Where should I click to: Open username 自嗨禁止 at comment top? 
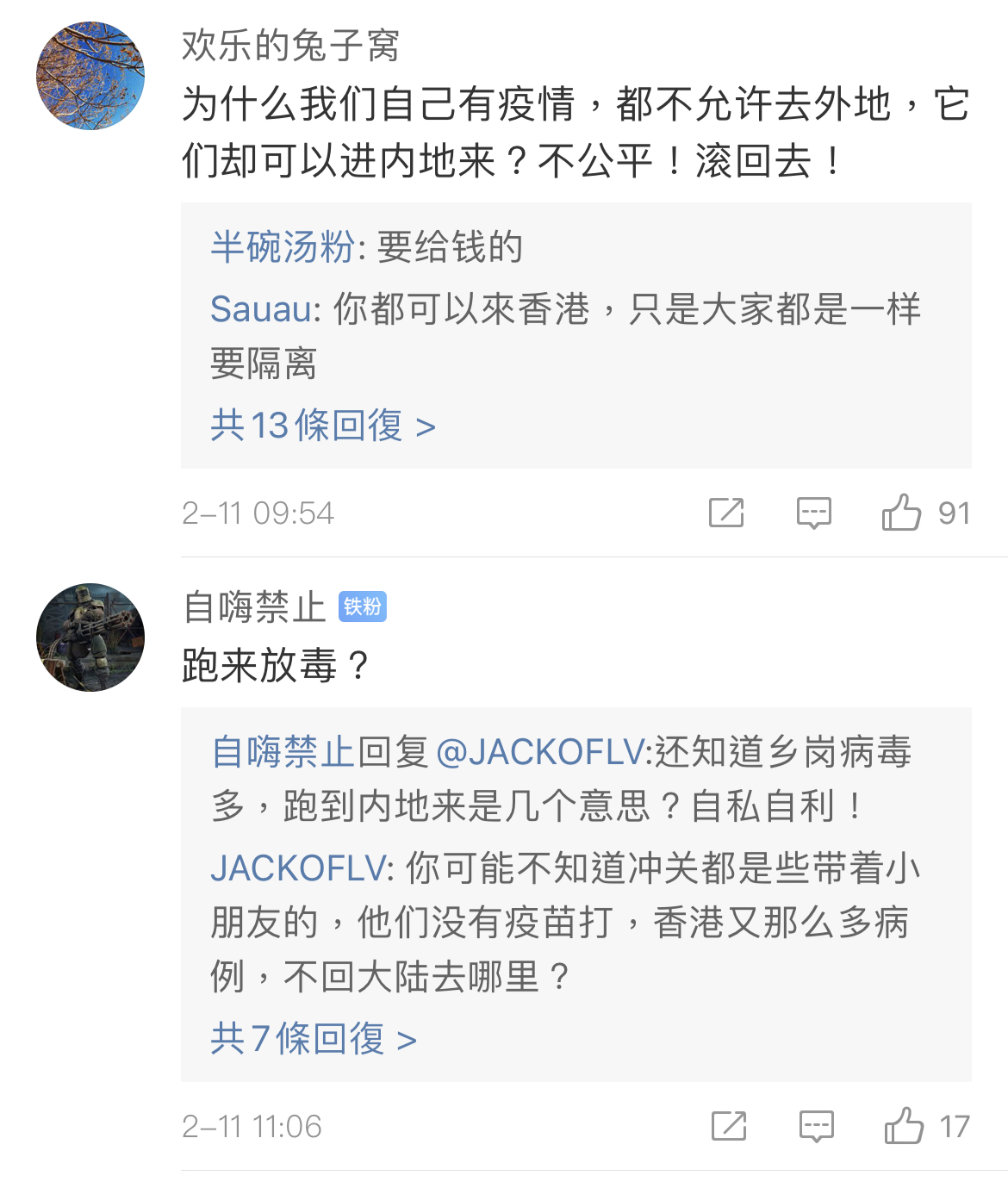tap(254, 607)
